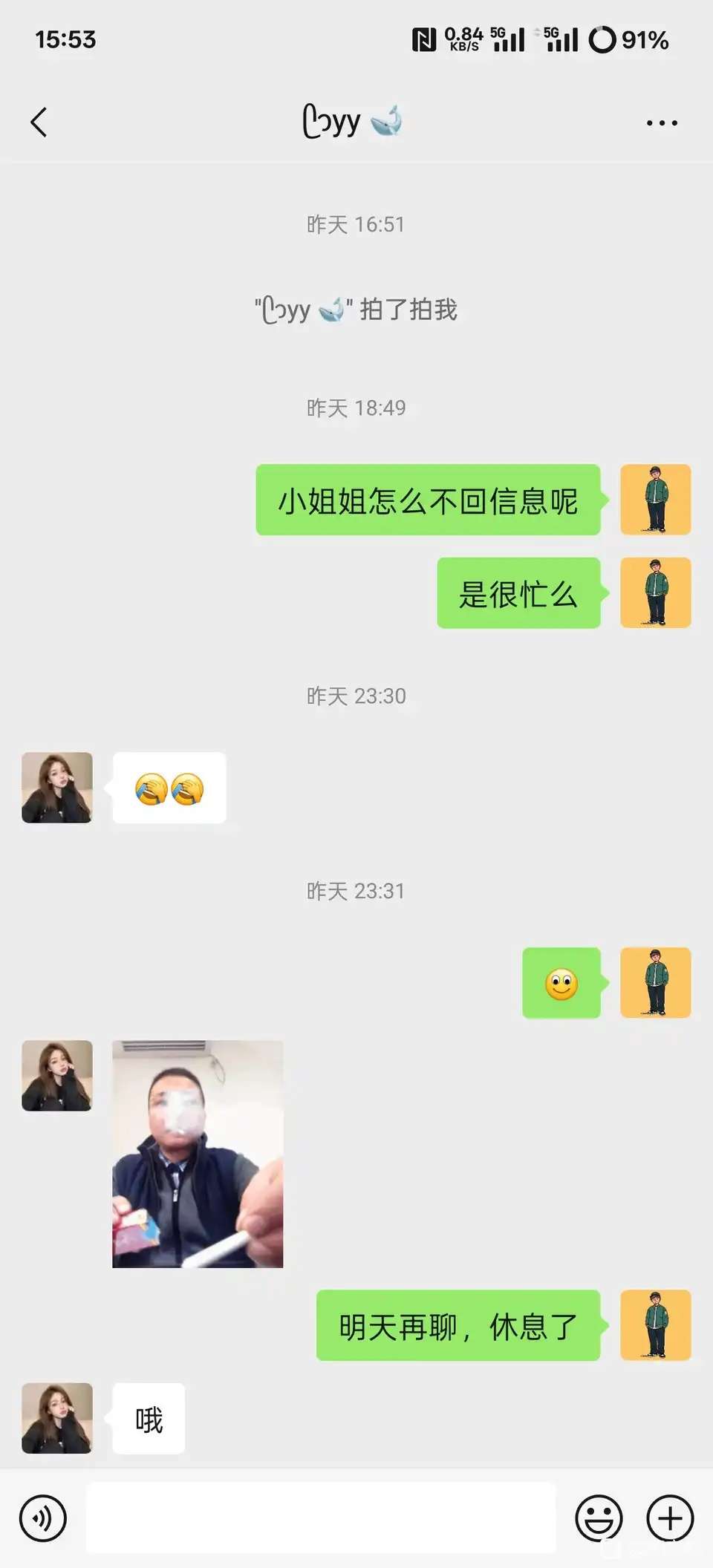Viewport: 713px width, 1568px height.
Task: Go back to the chat list
Action: pyautogui.click(x=39, y=122)
